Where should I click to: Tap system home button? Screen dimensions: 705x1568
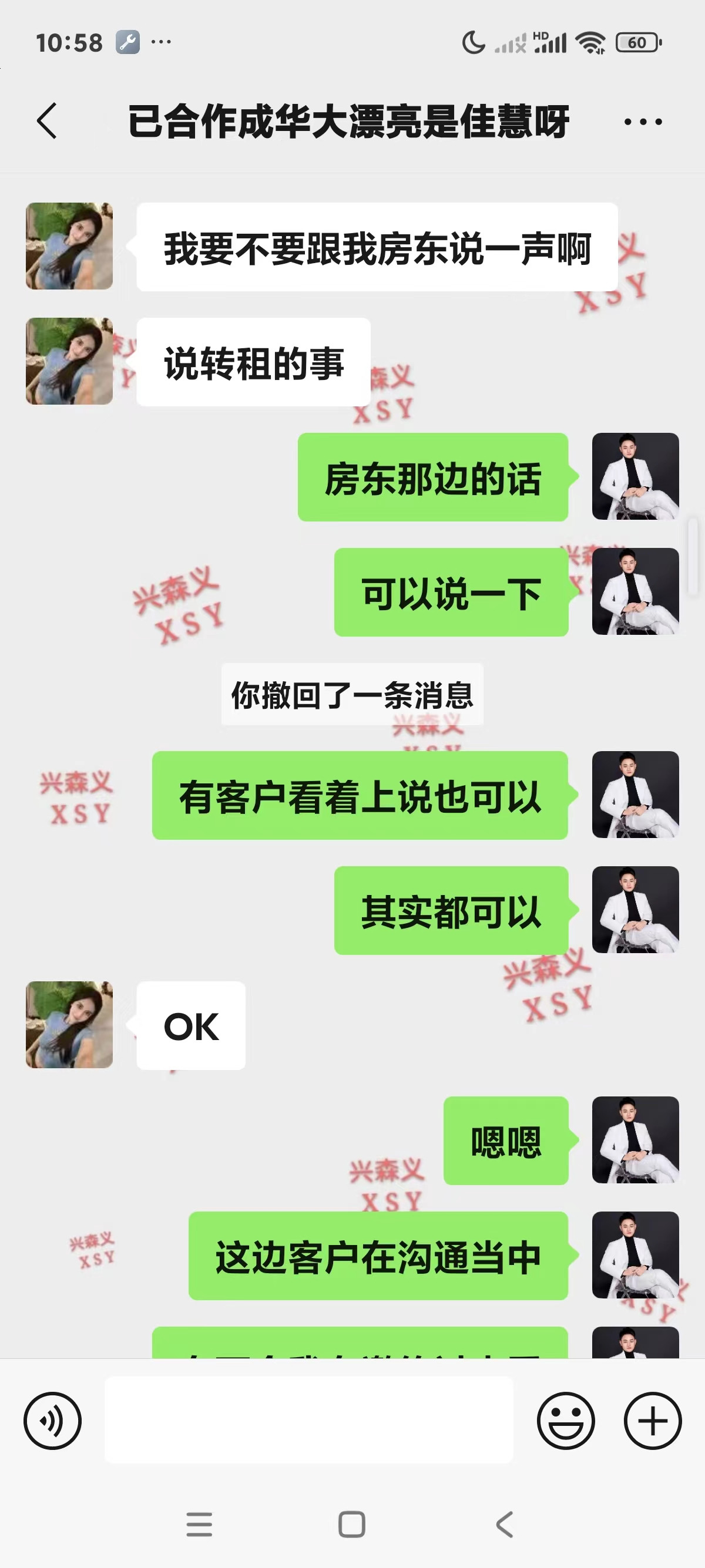click(352, 1525)
